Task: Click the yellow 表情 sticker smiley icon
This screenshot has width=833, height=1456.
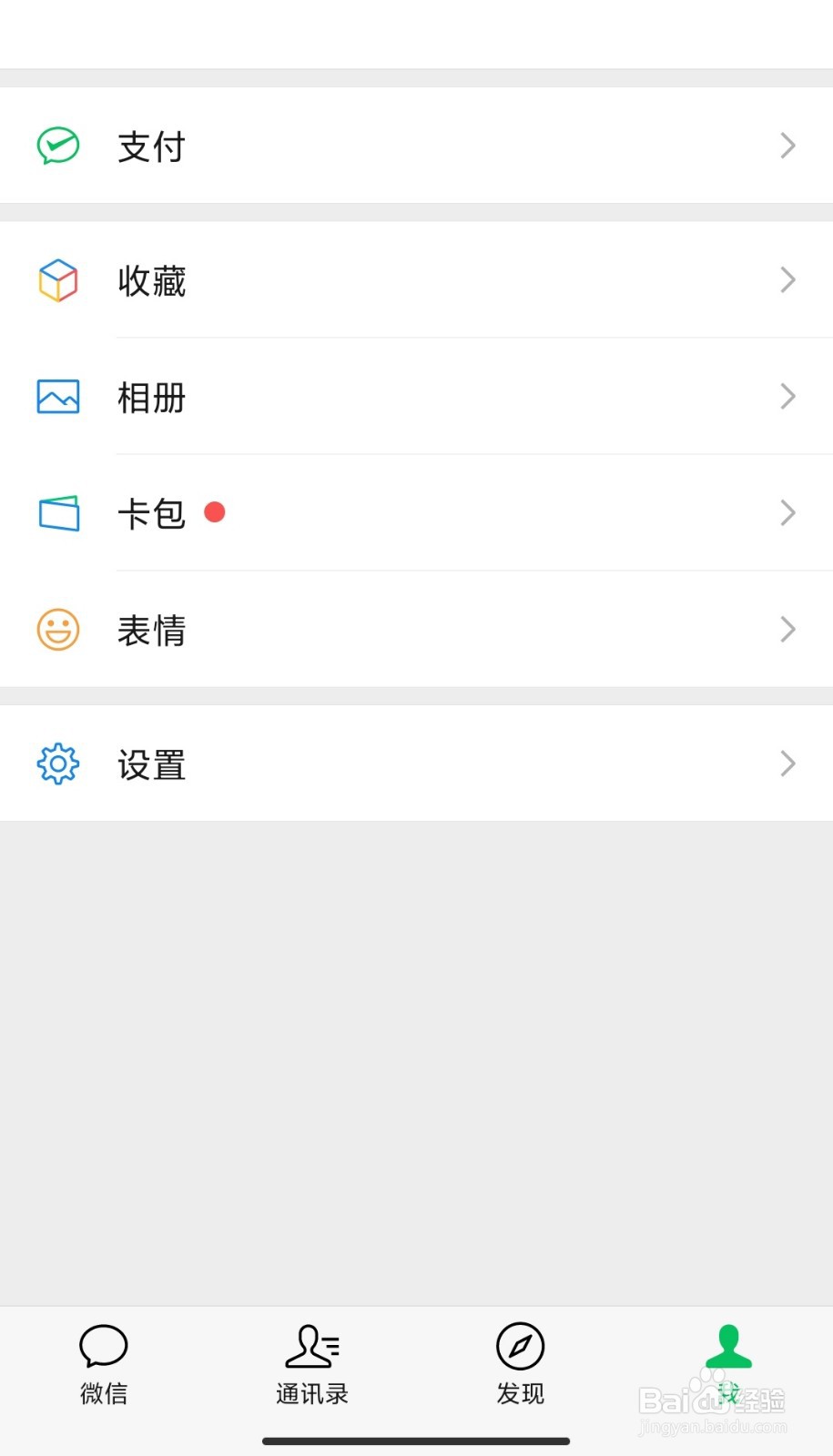Action: pyautogui.click(x=57, y=629)
